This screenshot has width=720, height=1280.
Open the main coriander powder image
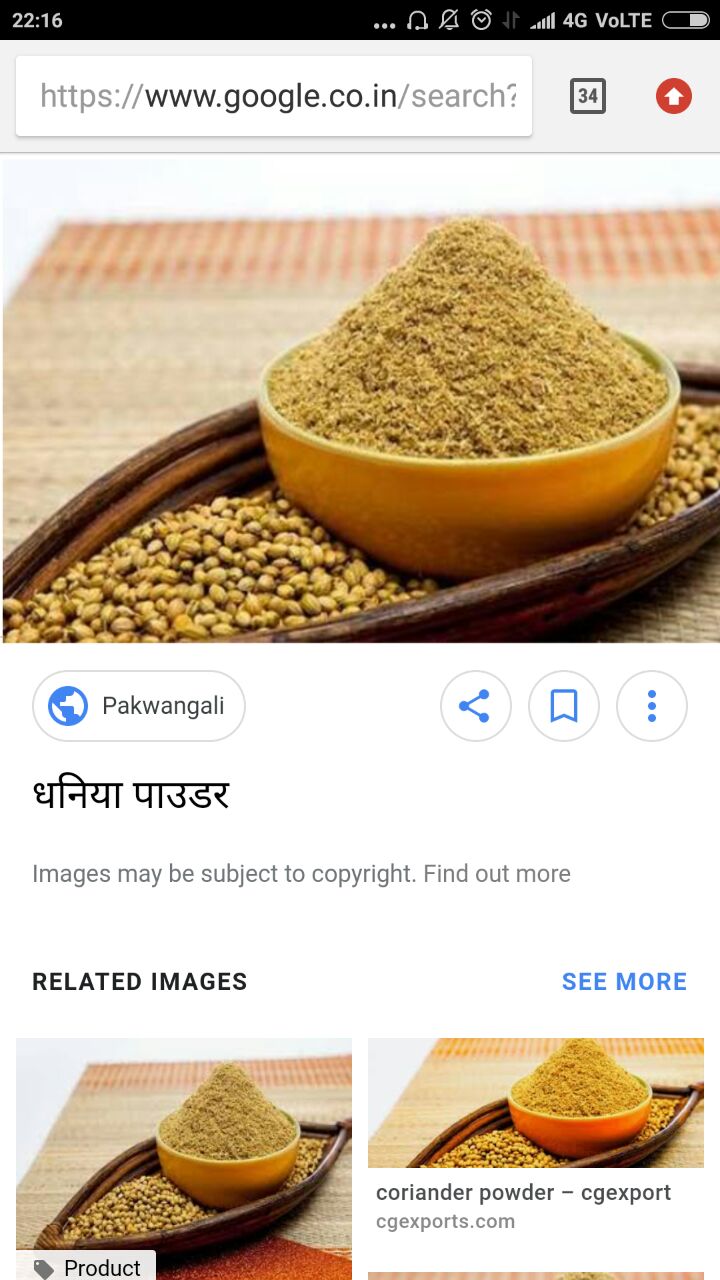pyautogui.click(x=360, y=400)
